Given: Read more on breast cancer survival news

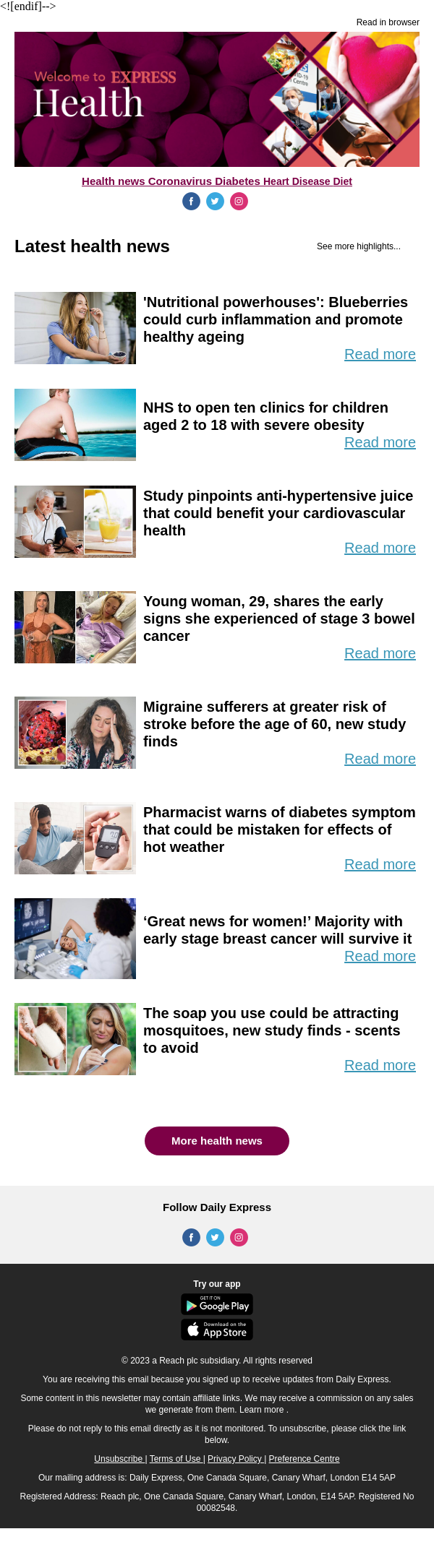Looking at the screenshot, I should pos(380,956).
